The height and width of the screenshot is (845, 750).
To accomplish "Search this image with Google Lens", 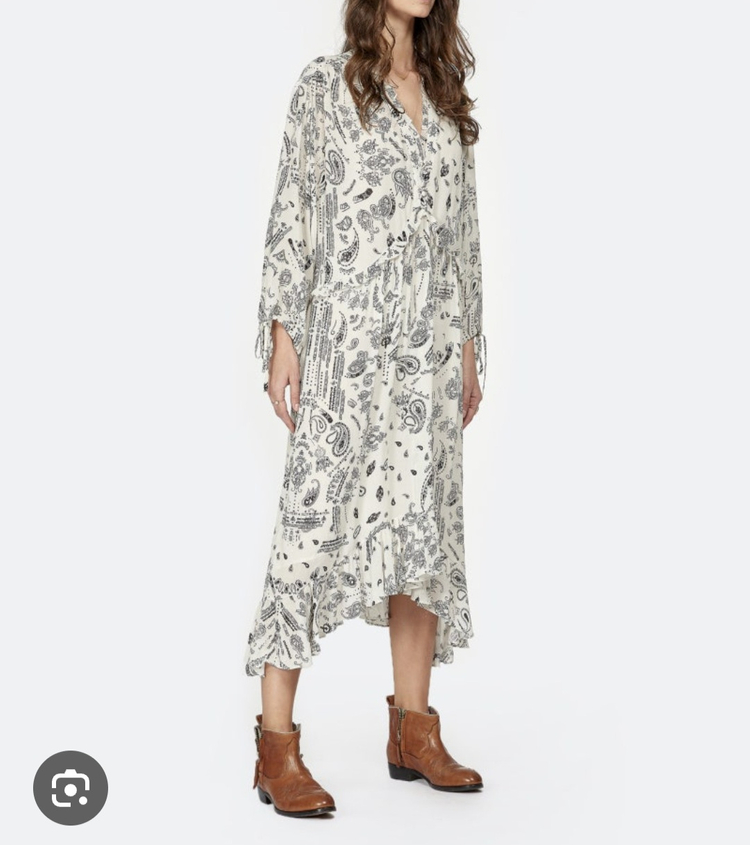I will point(70,787).
